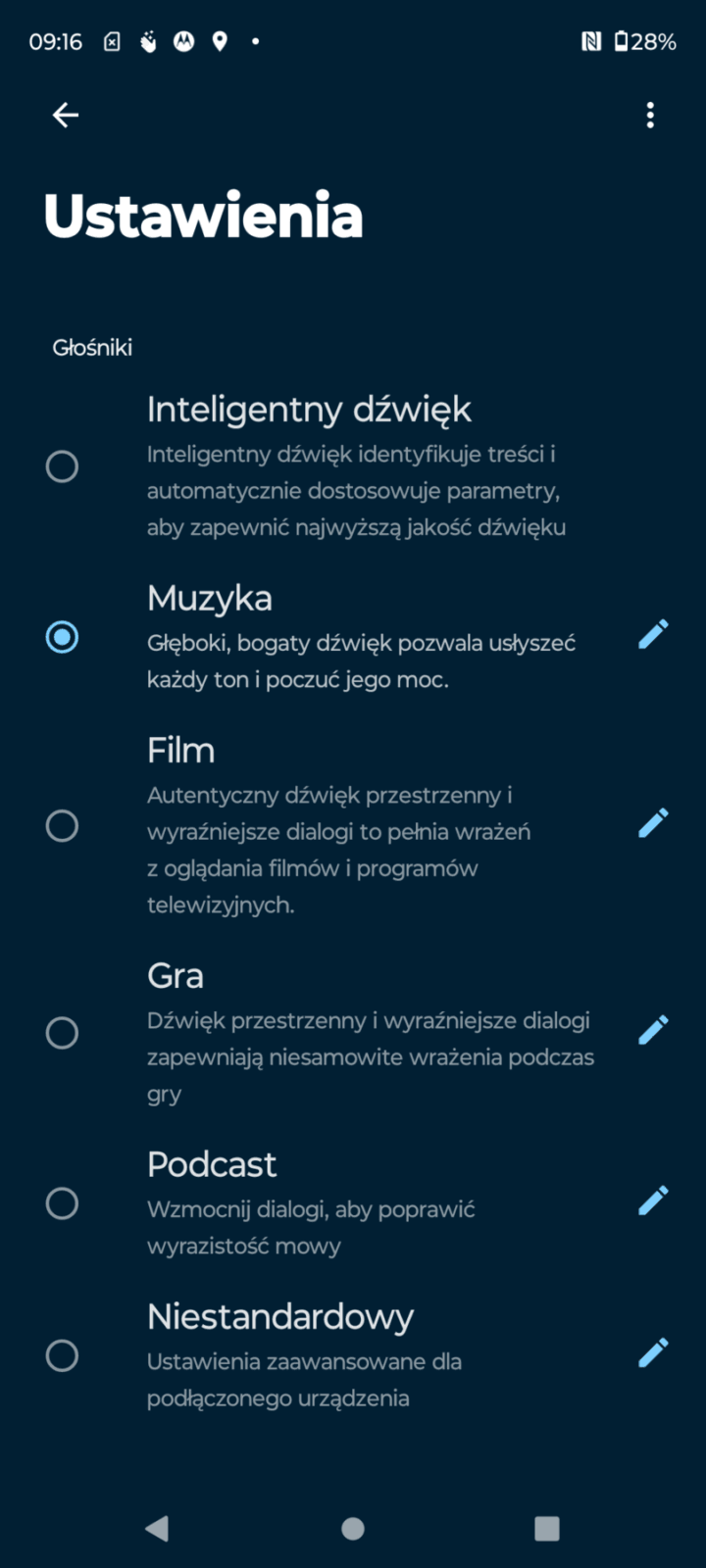The width and height of the screenshot is (706, 1568).
Task: Select the Niestandardowy radio button
Action: pos(62,1356)
